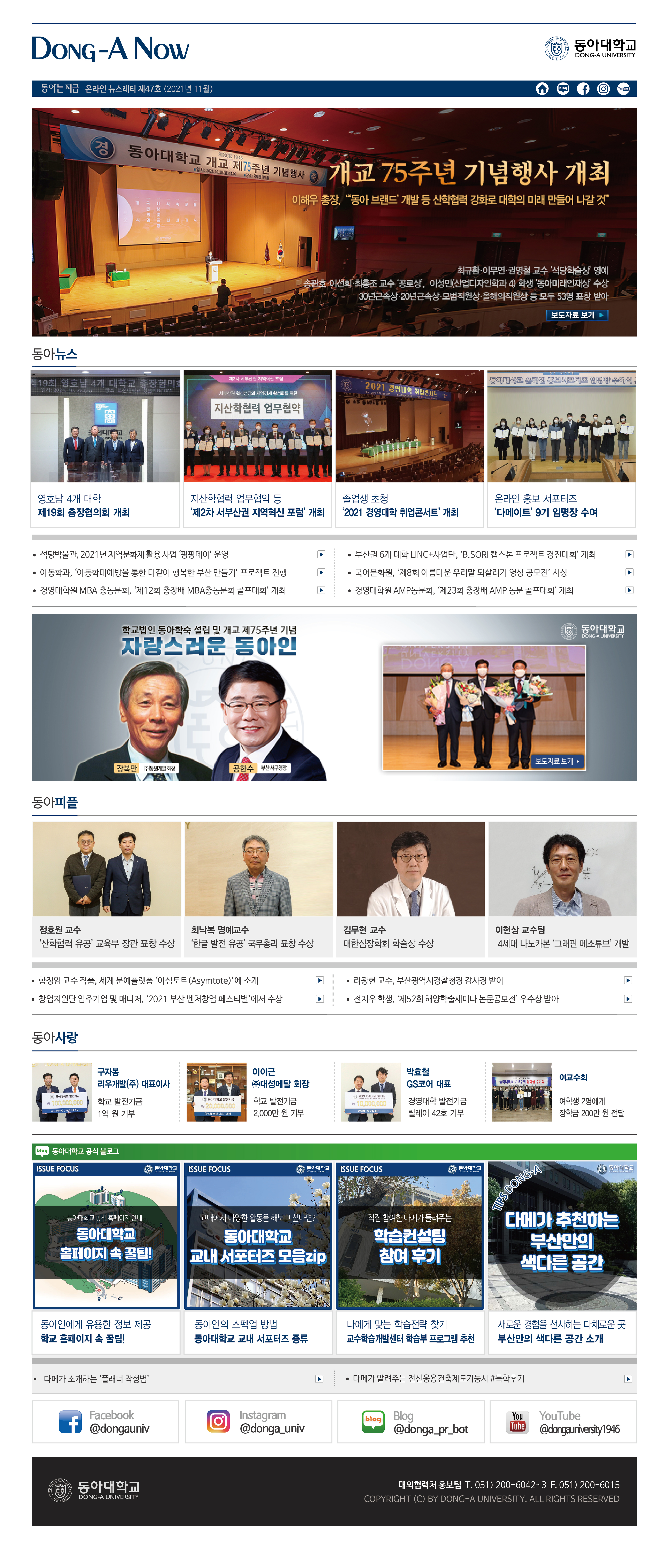
Task: Open the YouTube @dongauniversity1946 channel button
Action: [563, 1422]
